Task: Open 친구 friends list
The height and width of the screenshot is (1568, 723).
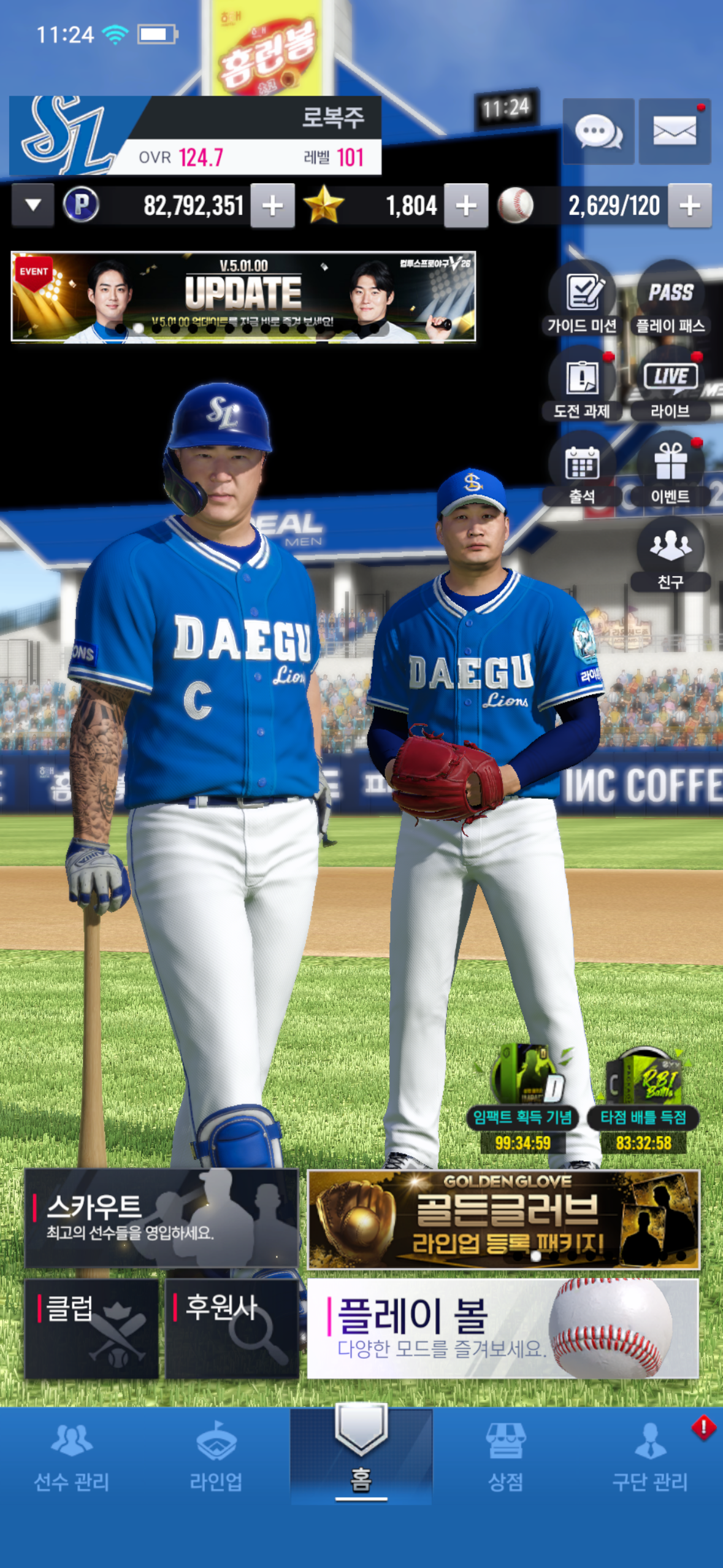Action: [x=670, y=554]
